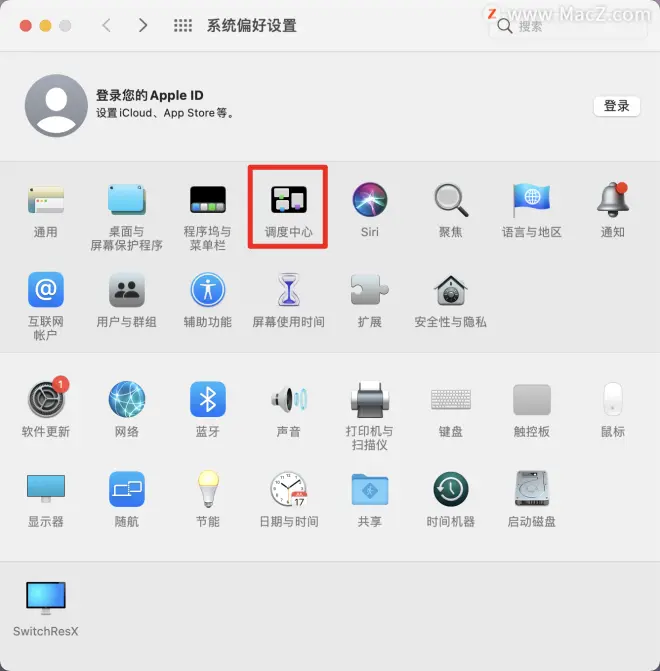Open 安全性与隐私 settings
Viewport: 660px width, 671px height.
click(450, 291)
